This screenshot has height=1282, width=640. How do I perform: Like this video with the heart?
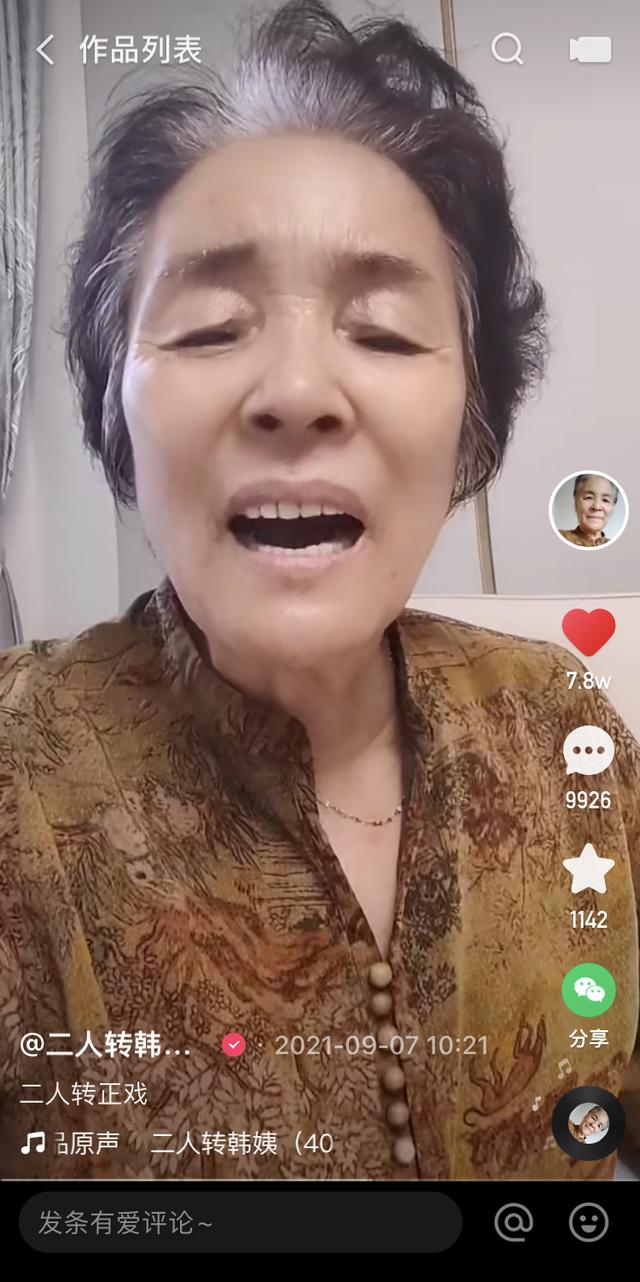[588, 633]
